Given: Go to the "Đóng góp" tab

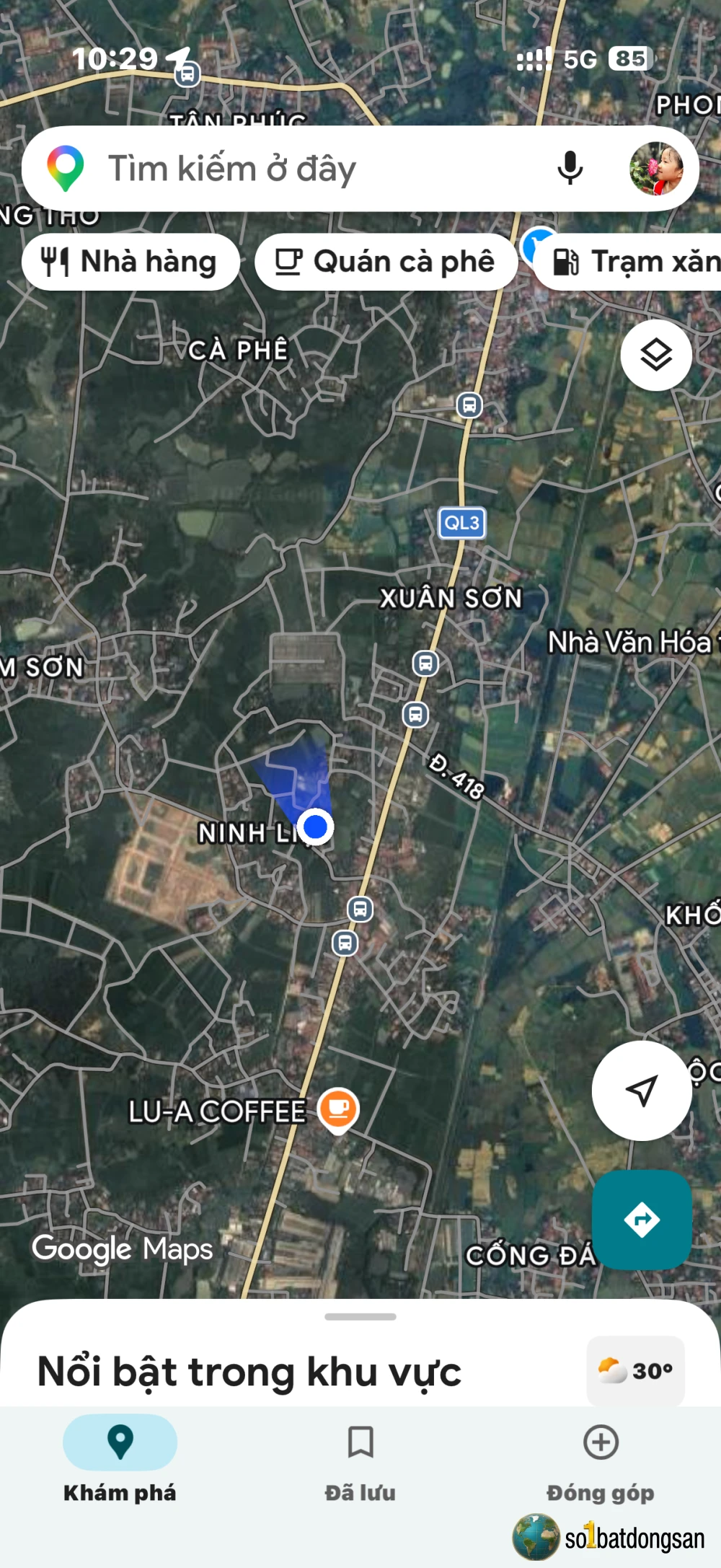Looking at the screenshot, I should click(600, 1458).
